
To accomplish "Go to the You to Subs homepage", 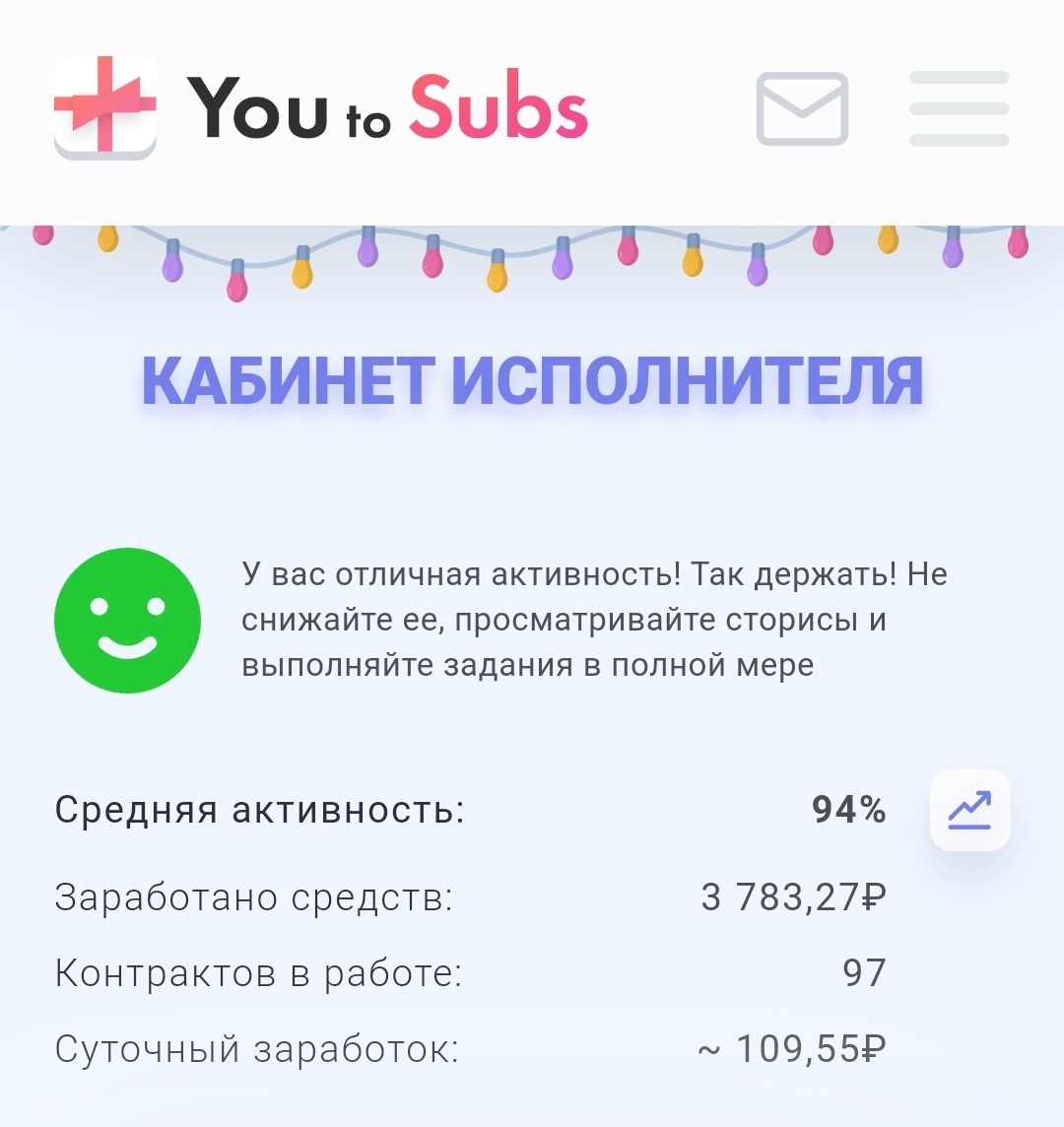I will click(321, 108).
